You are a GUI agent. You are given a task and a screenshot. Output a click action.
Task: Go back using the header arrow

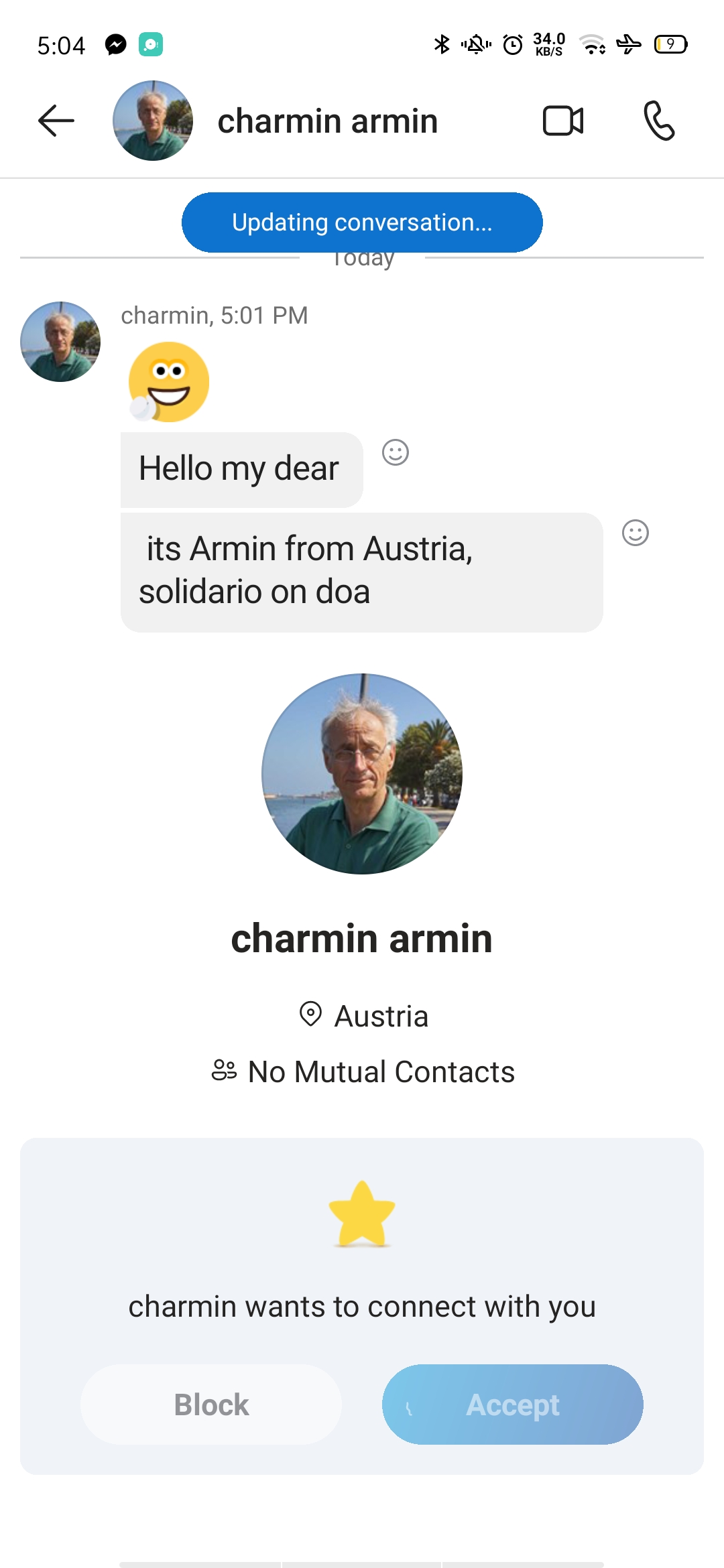[56, 121]
